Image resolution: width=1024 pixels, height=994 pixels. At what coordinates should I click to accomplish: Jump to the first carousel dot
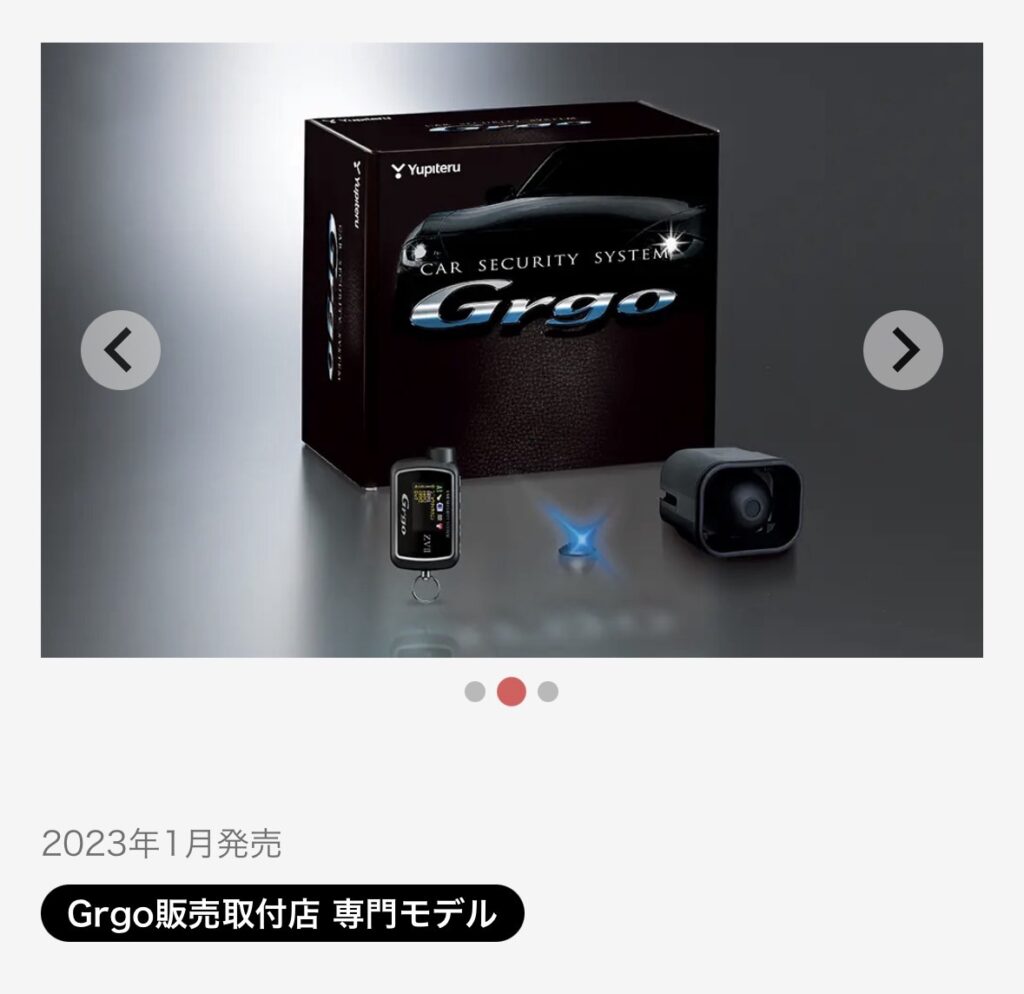click(x=475, y=692)
